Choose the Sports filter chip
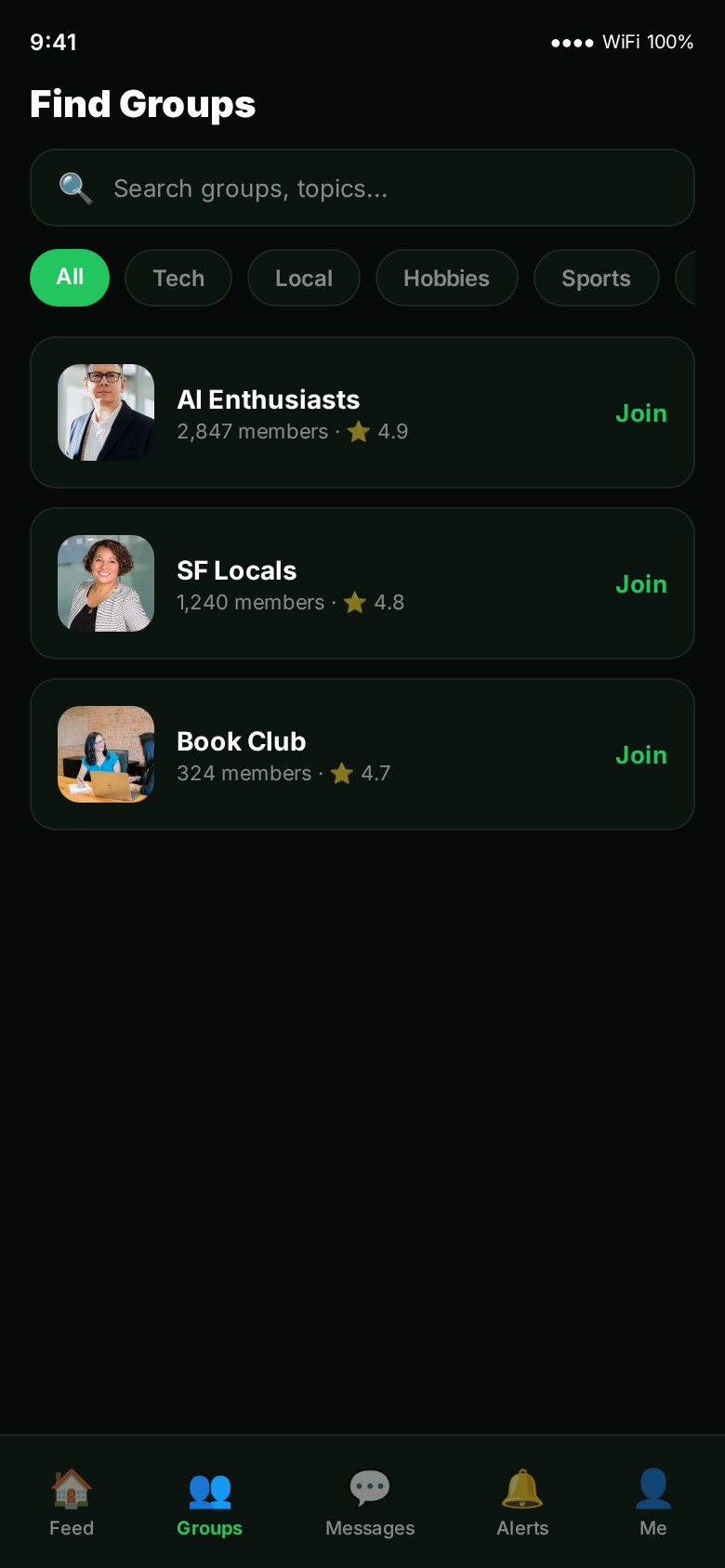725x1568 pixels. (596, 278)
